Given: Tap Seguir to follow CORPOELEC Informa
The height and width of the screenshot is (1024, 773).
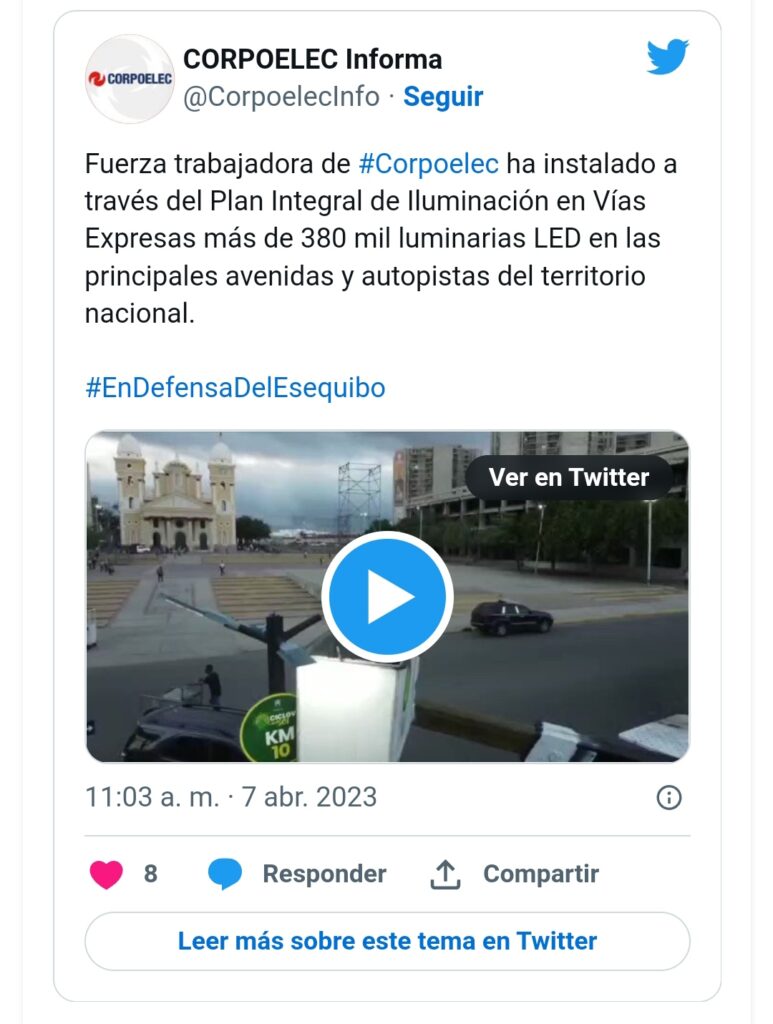Looking at the screenshot, I should (x=443, y=97).
